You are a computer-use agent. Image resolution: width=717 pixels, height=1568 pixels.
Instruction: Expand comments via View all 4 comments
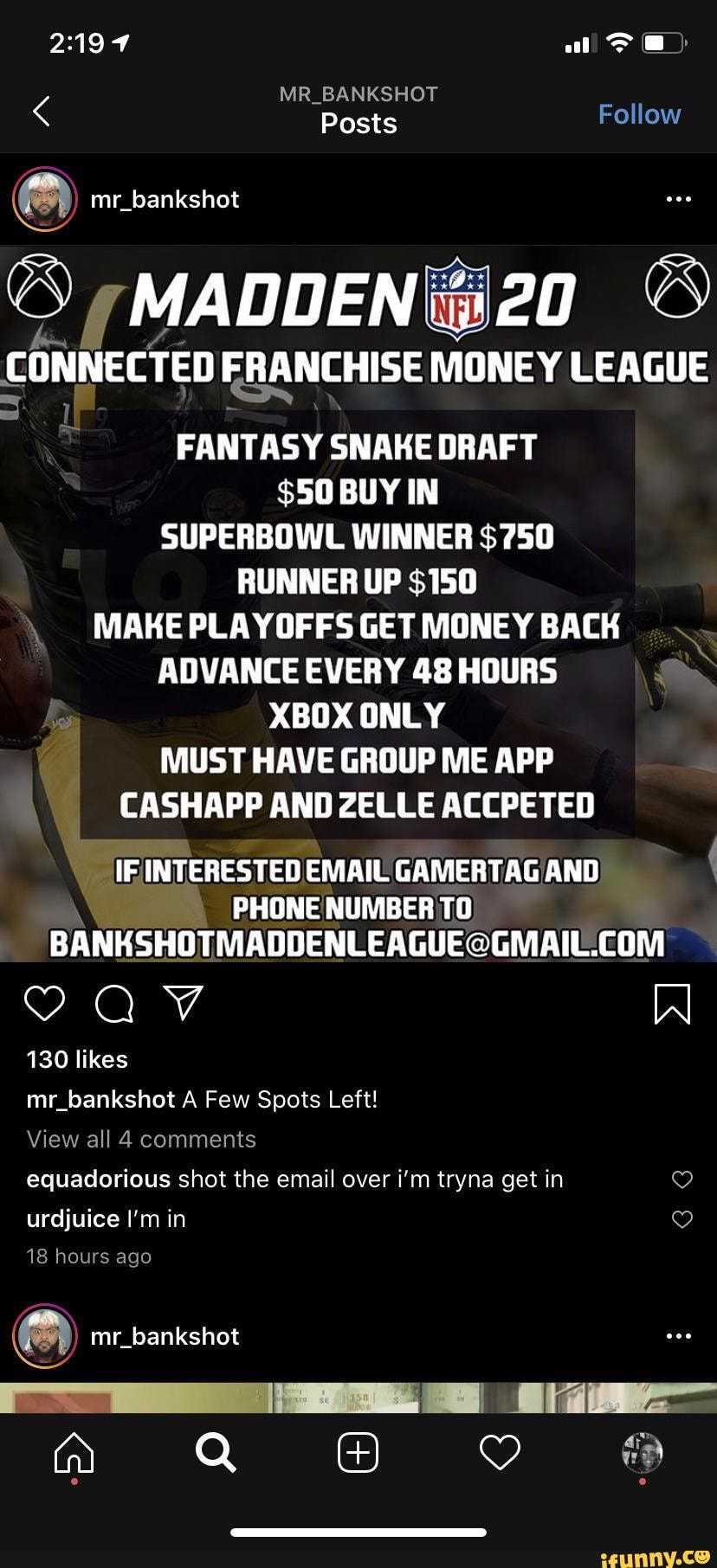[141, 1139]
